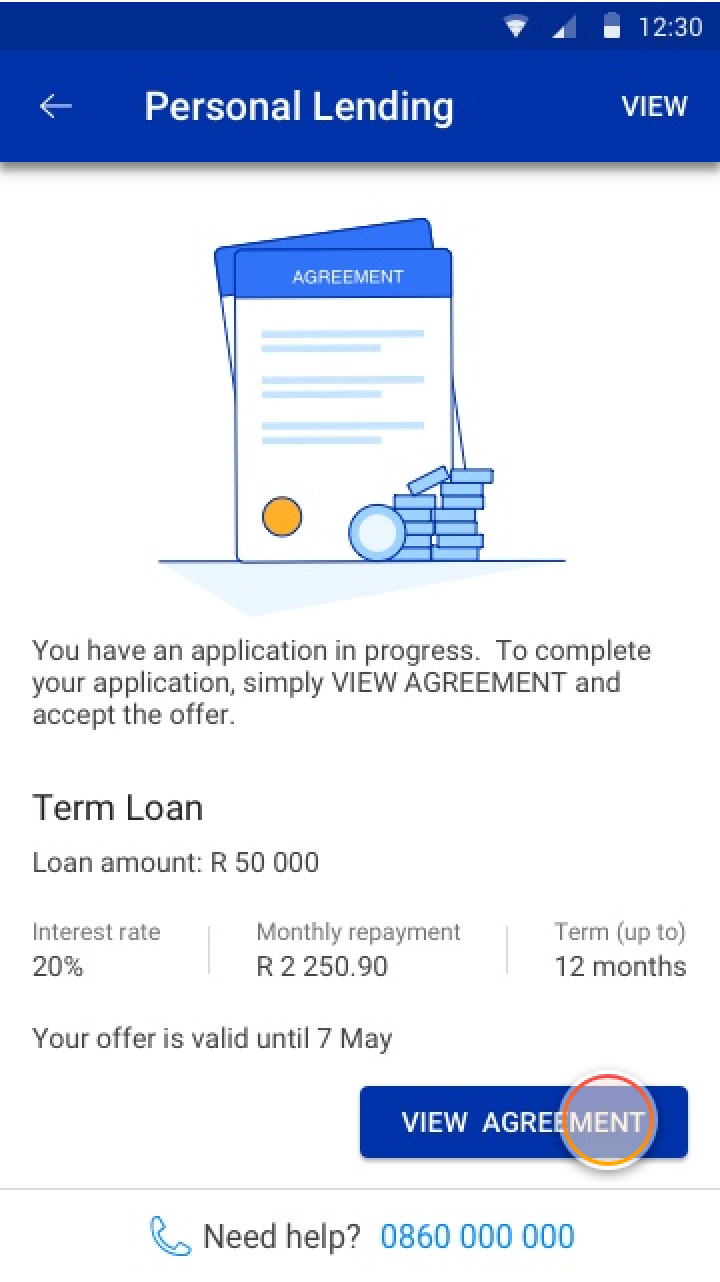
Task: Tap the Wi-Fi icon in the status bar
Action: [x=517, y=27]
